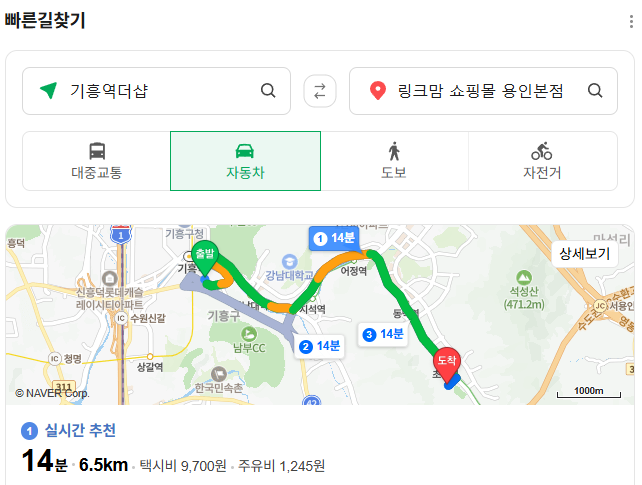Image resolution: width=642 pixels, height=485 pixels.
Task: Edit destination 링크맘 쇼핑몰 용인본점
Action: click(x=483, y=91)
